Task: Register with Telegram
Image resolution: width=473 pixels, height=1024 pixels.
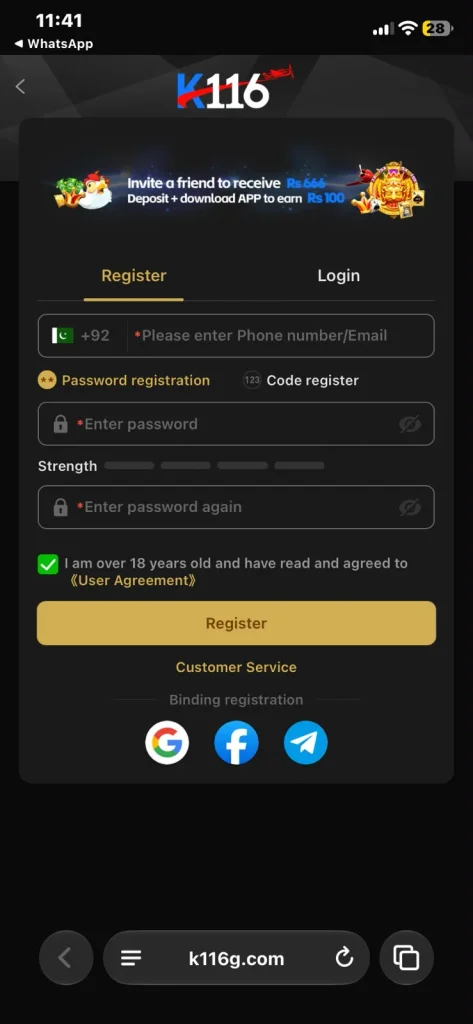Action: (x=306, y=743)
